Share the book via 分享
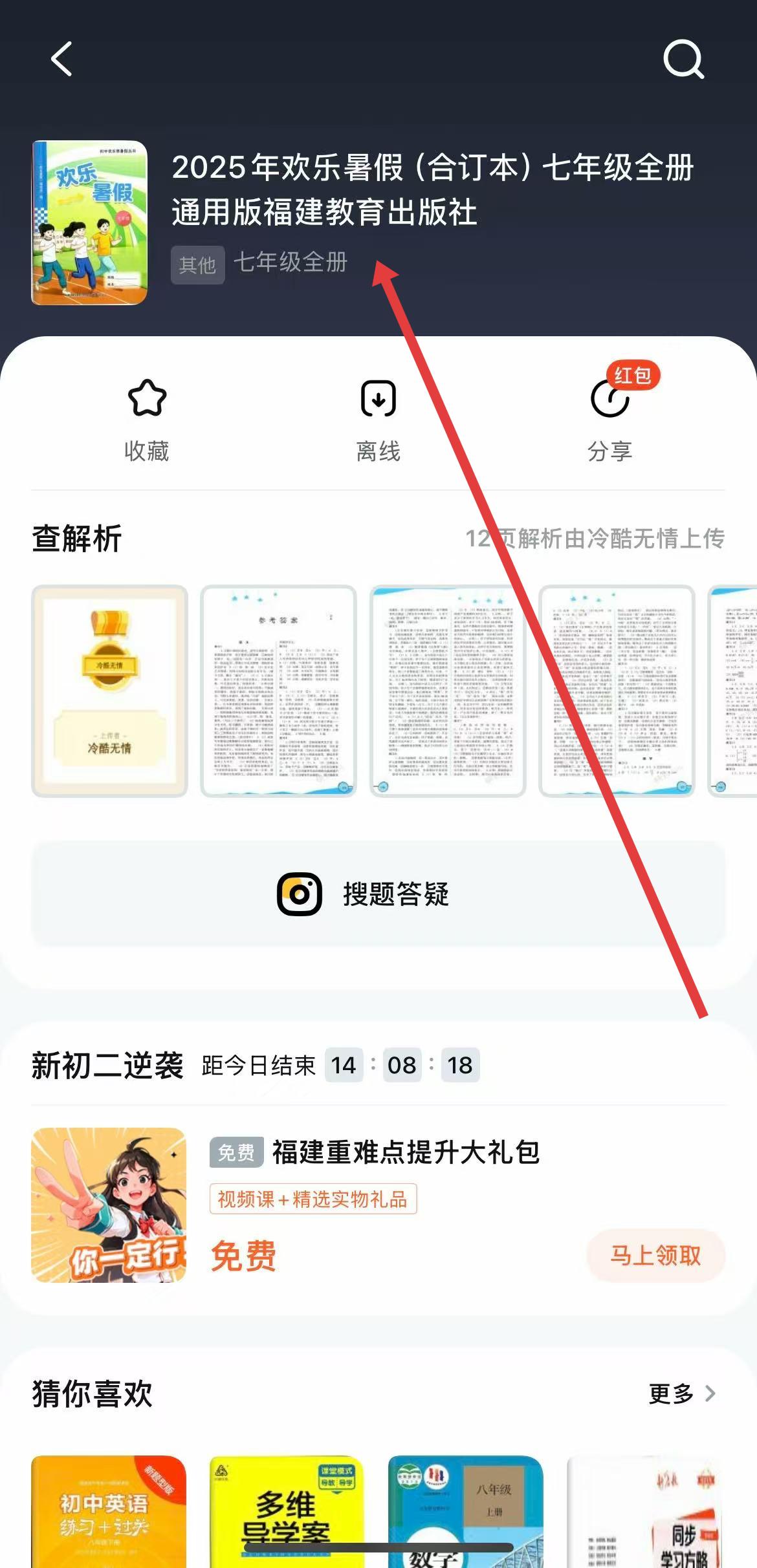The width and height of the screenshot is (757, 1568). point(609,418)
